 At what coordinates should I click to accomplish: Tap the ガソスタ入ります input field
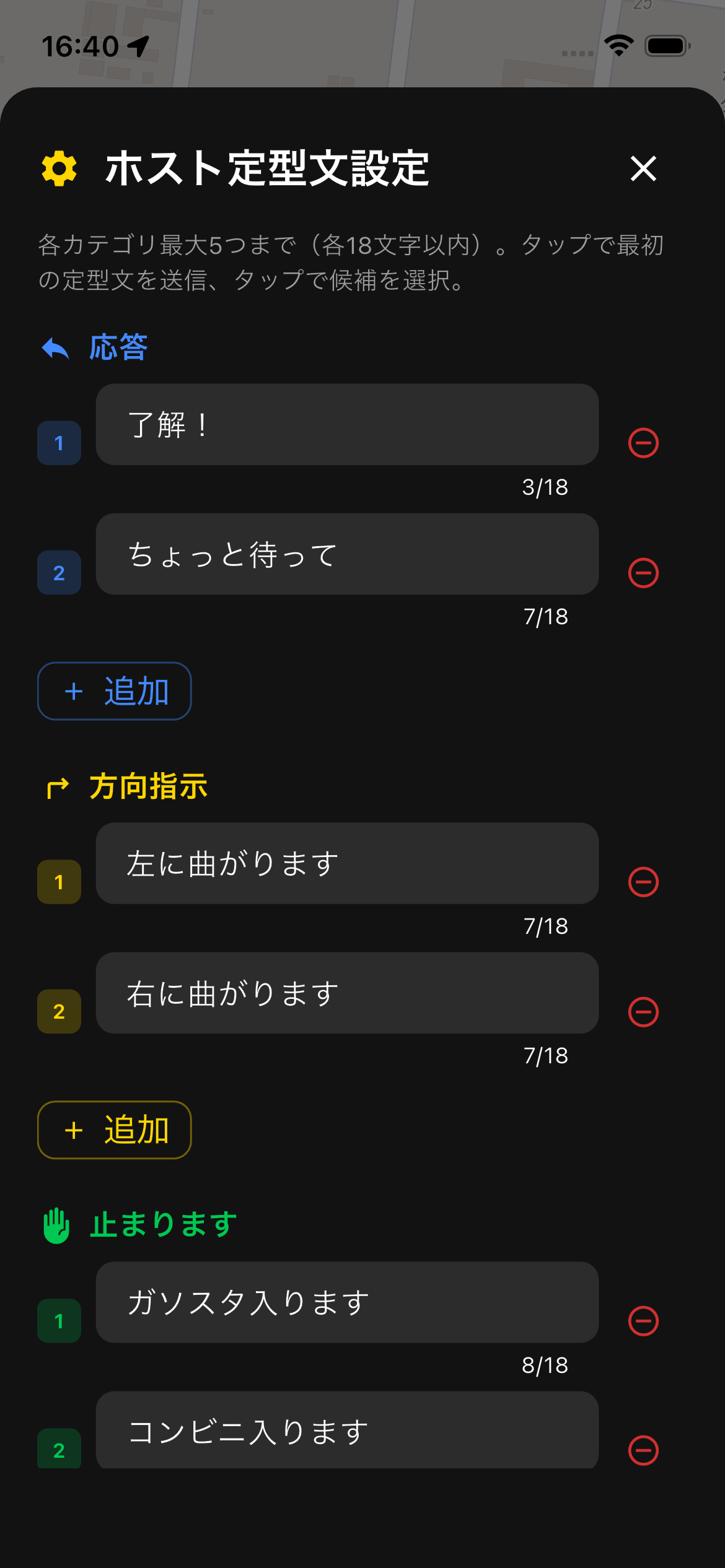tap(347, 1302)
